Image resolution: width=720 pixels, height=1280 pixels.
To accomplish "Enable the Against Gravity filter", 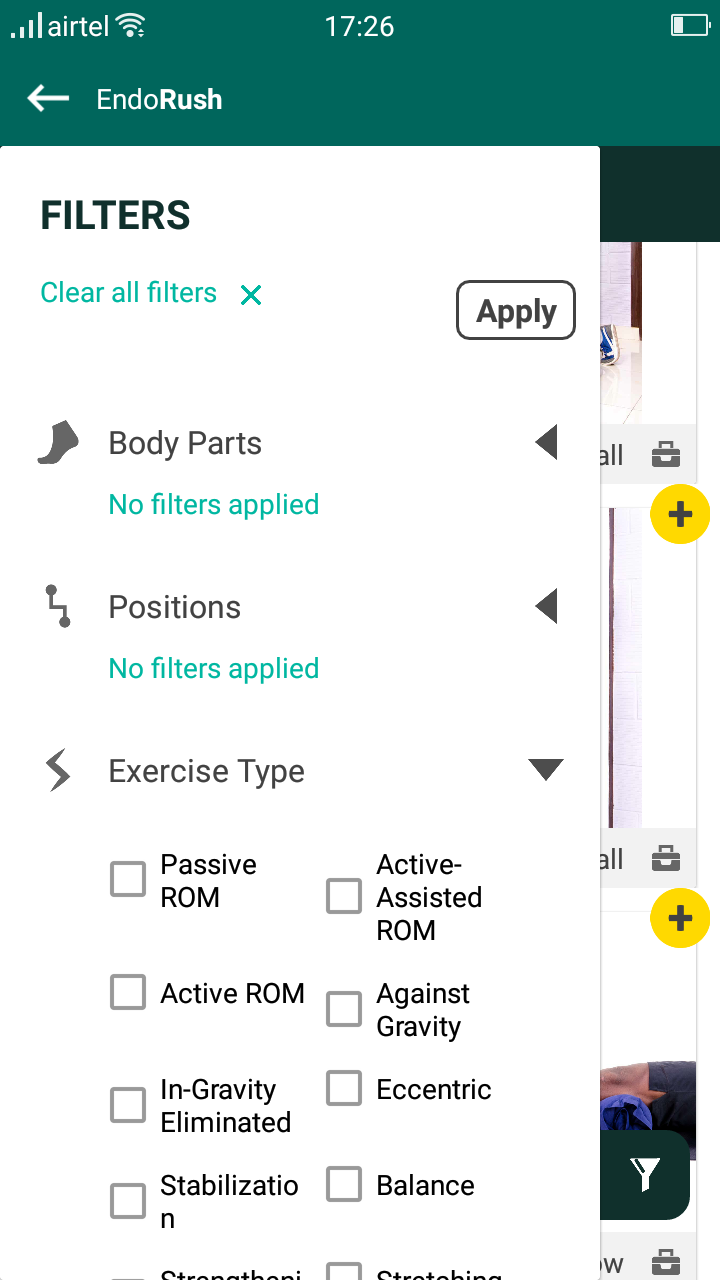I will pos(344,1009).
